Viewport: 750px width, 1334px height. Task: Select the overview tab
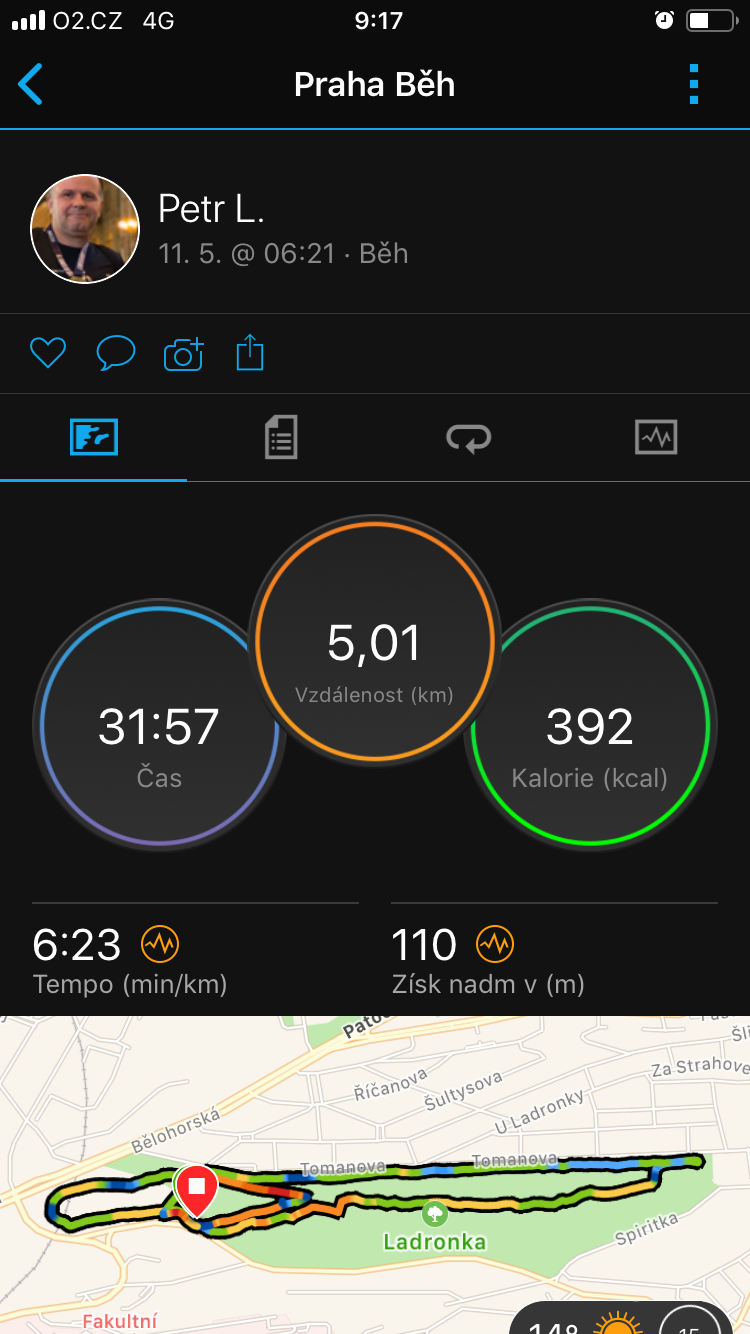94,438
